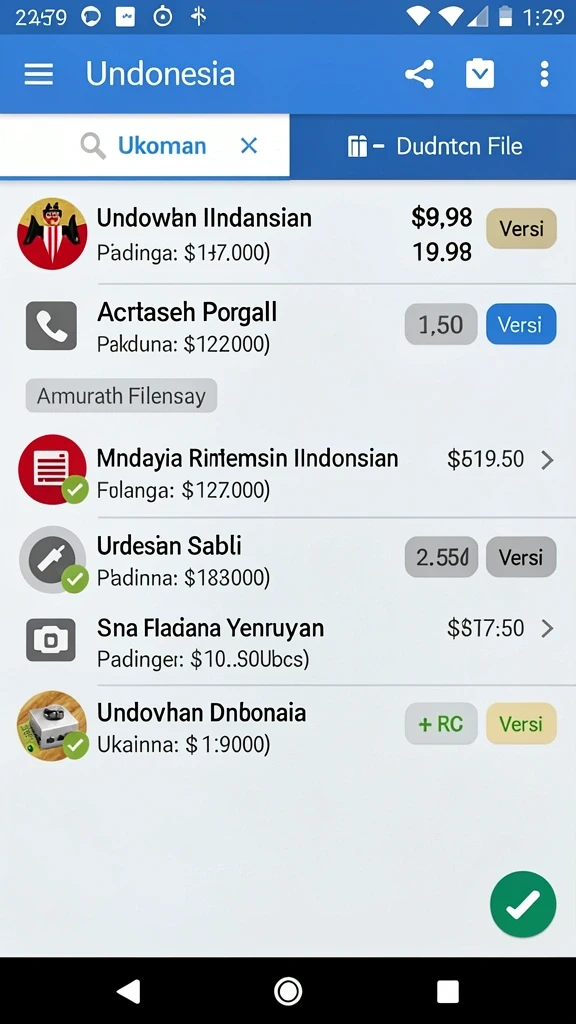Open the overflow menu

point(544,74)
